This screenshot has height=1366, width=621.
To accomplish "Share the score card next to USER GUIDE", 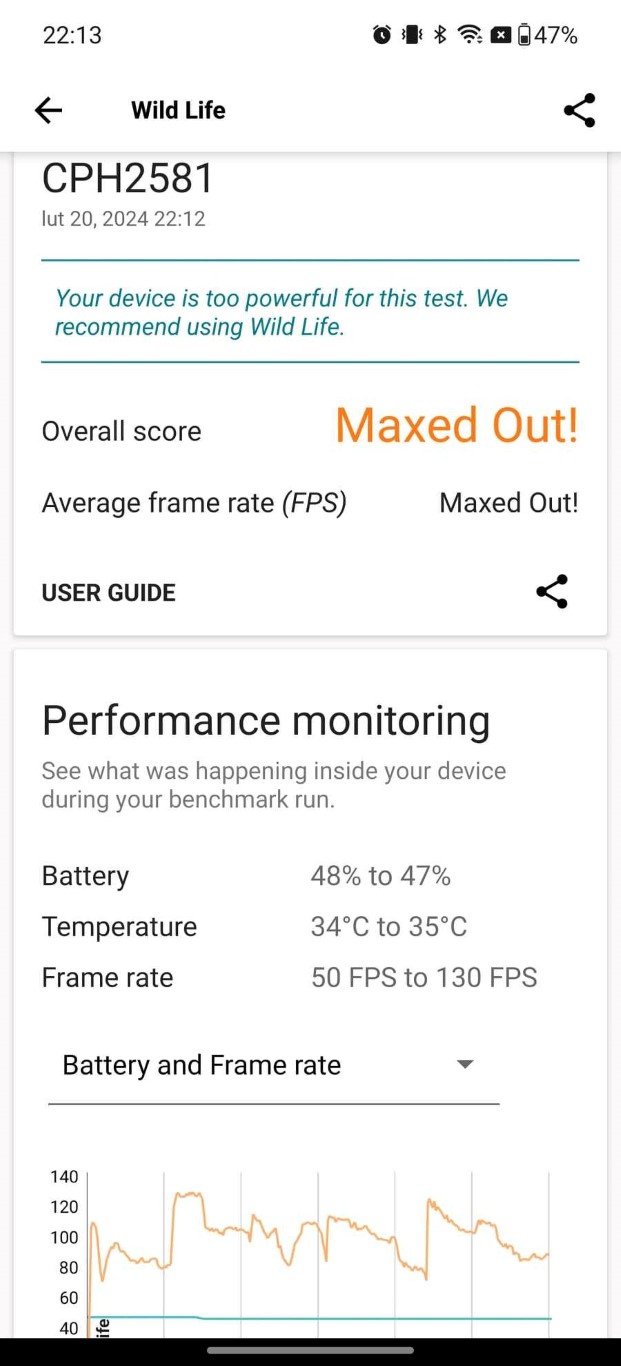I will point(552,591).
